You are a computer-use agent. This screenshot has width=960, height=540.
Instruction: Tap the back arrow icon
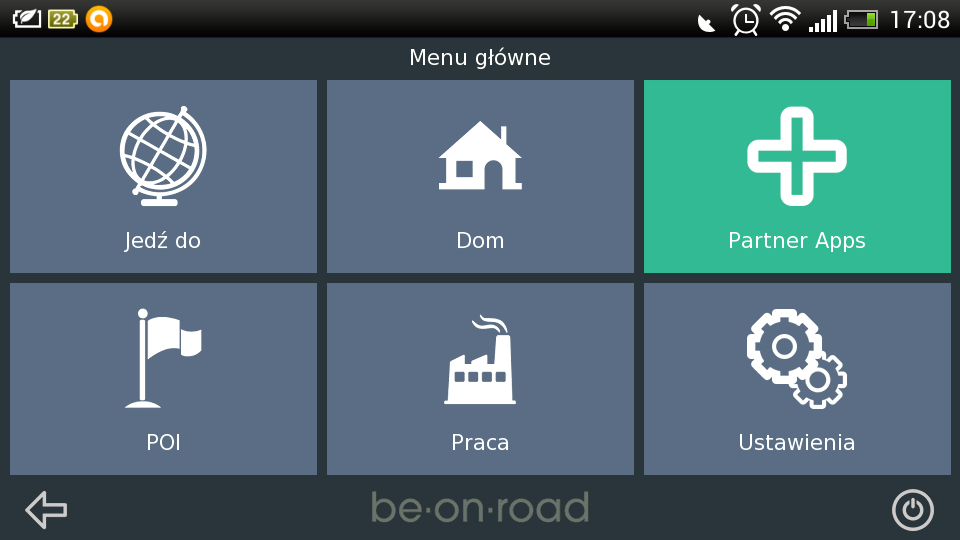tap(46, 510)
